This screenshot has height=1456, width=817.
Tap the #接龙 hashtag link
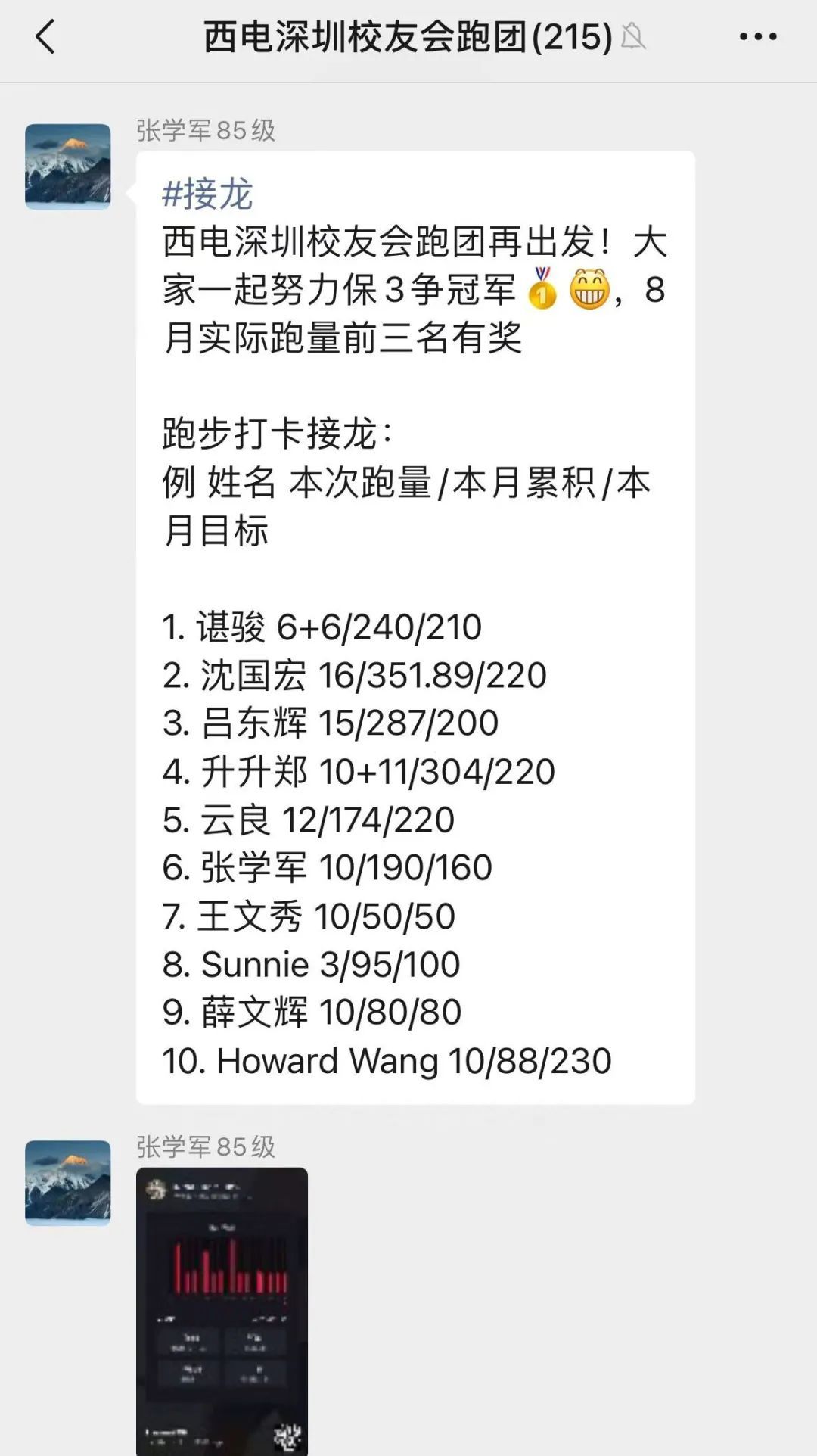[207, 194]
